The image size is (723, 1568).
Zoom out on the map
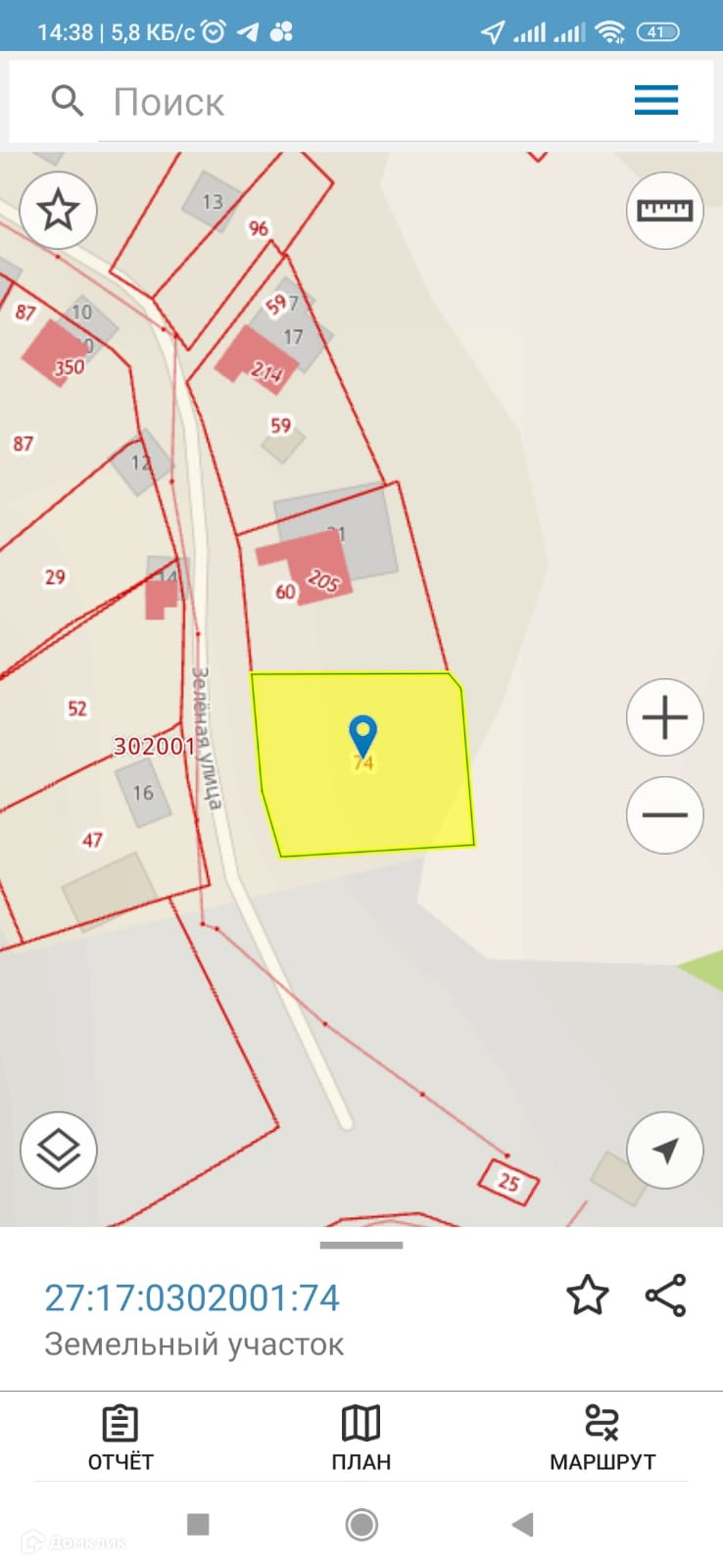664,815
